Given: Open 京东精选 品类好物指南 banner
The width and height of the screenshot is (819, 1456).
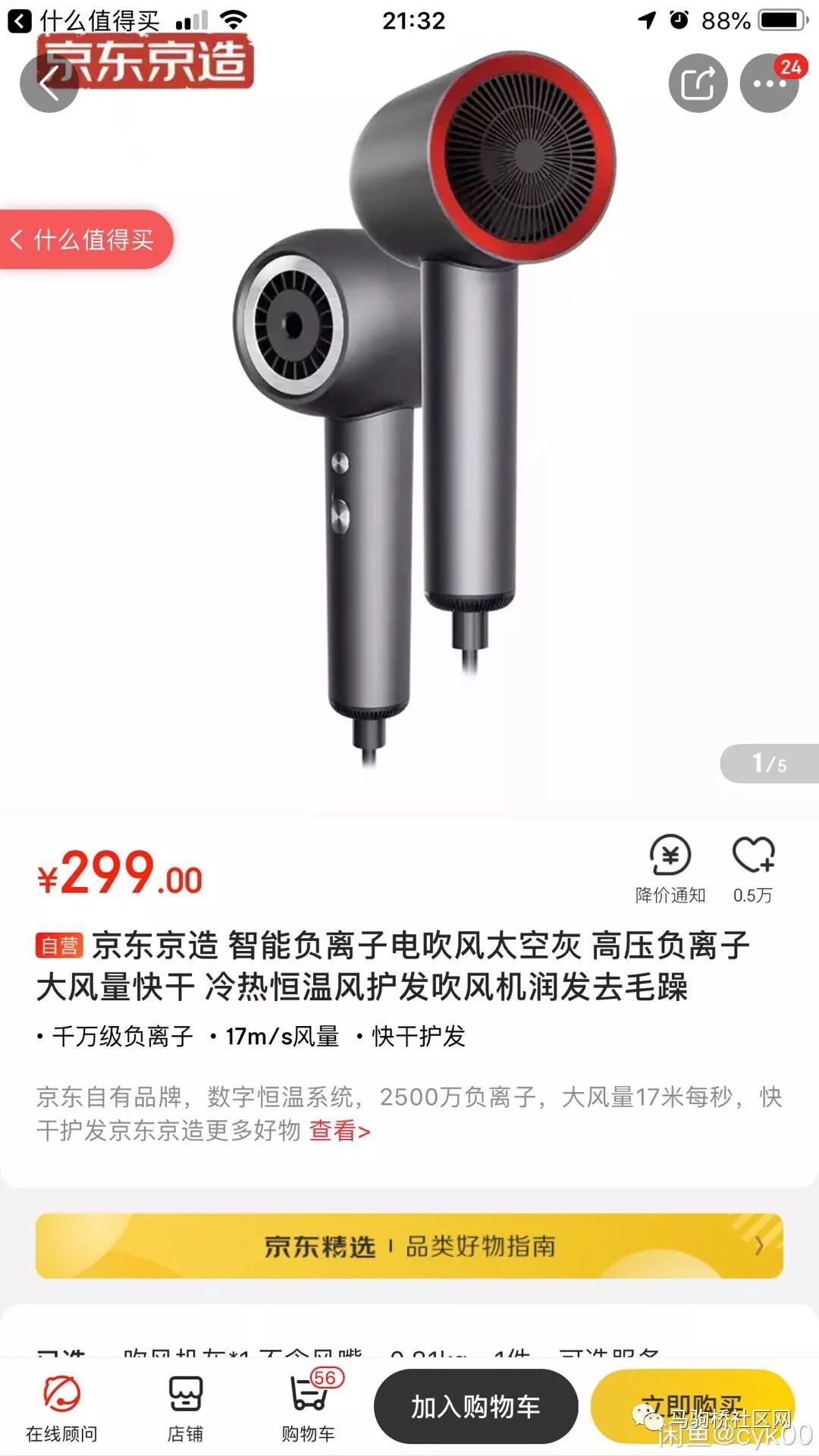Looking at the screenshot, I should point(409,1245).
